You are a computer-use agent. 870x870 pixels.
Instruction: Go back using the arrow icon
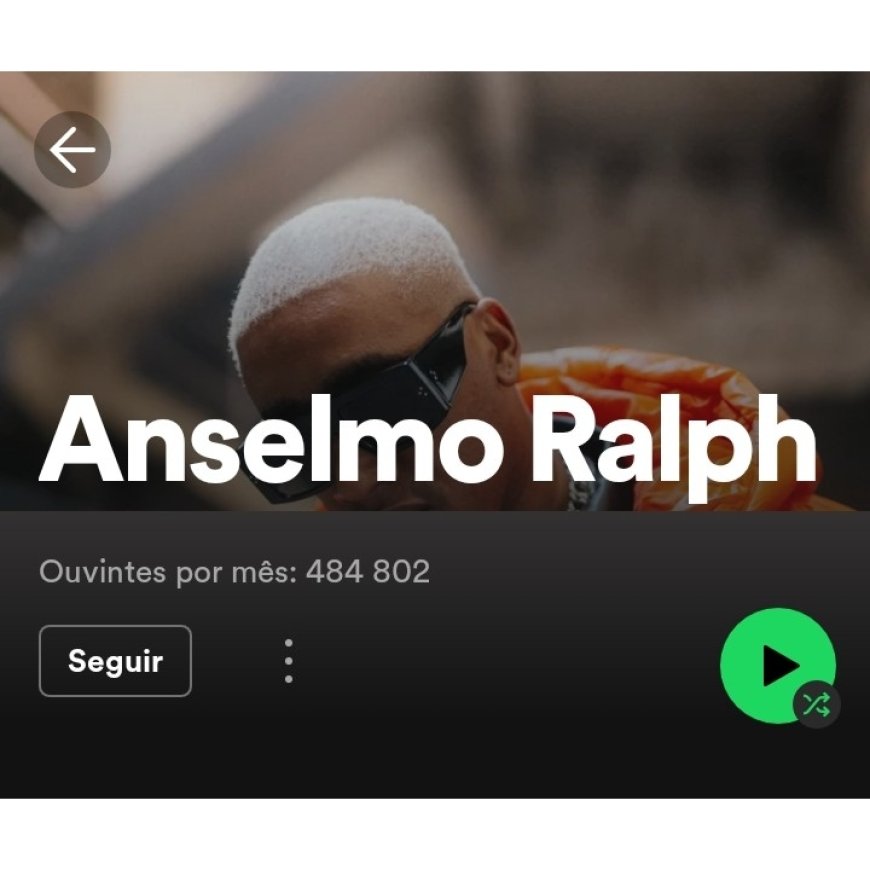tap(72, 150)
